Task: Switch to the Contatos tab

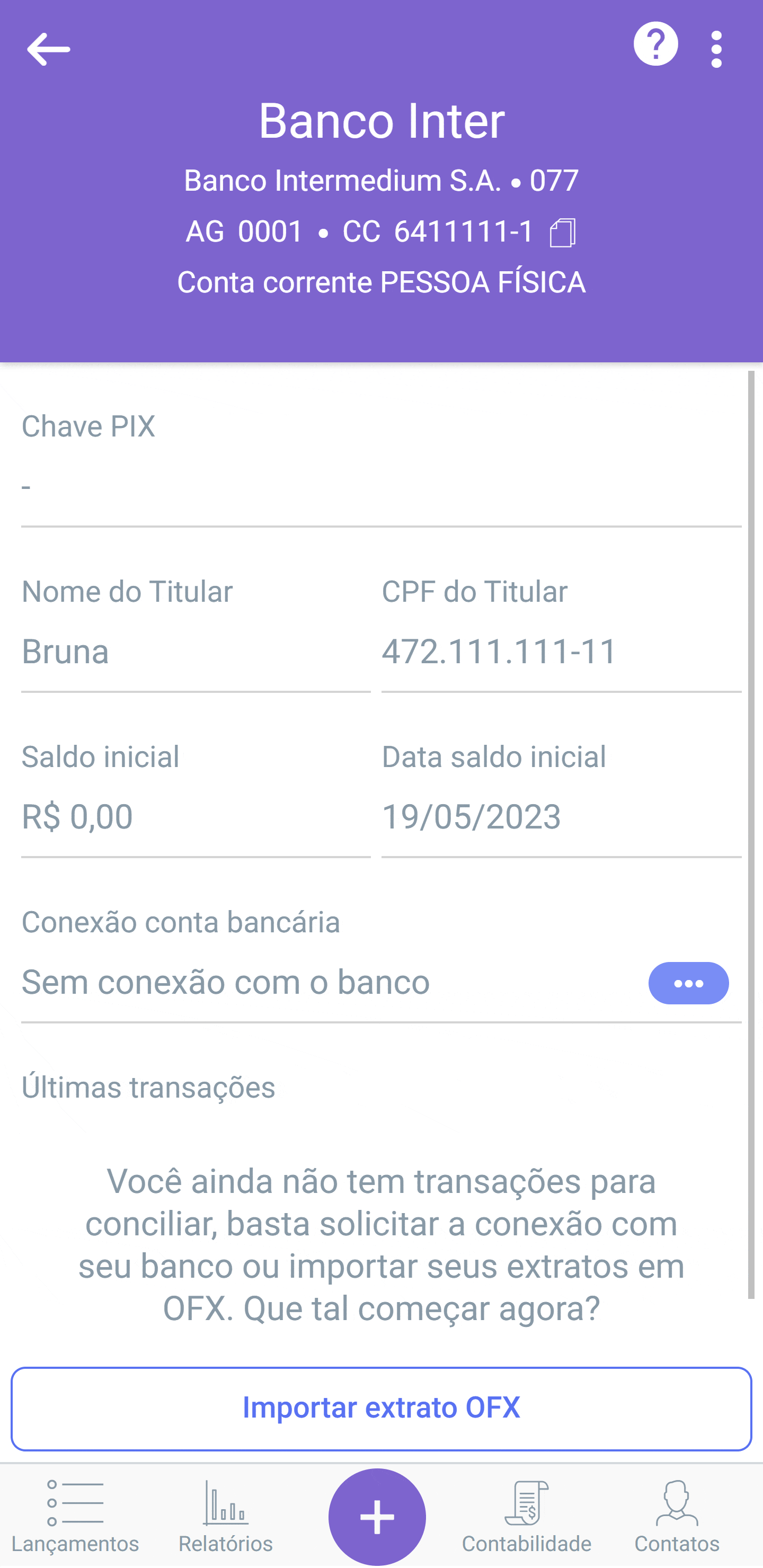Action: point(677,1517)
